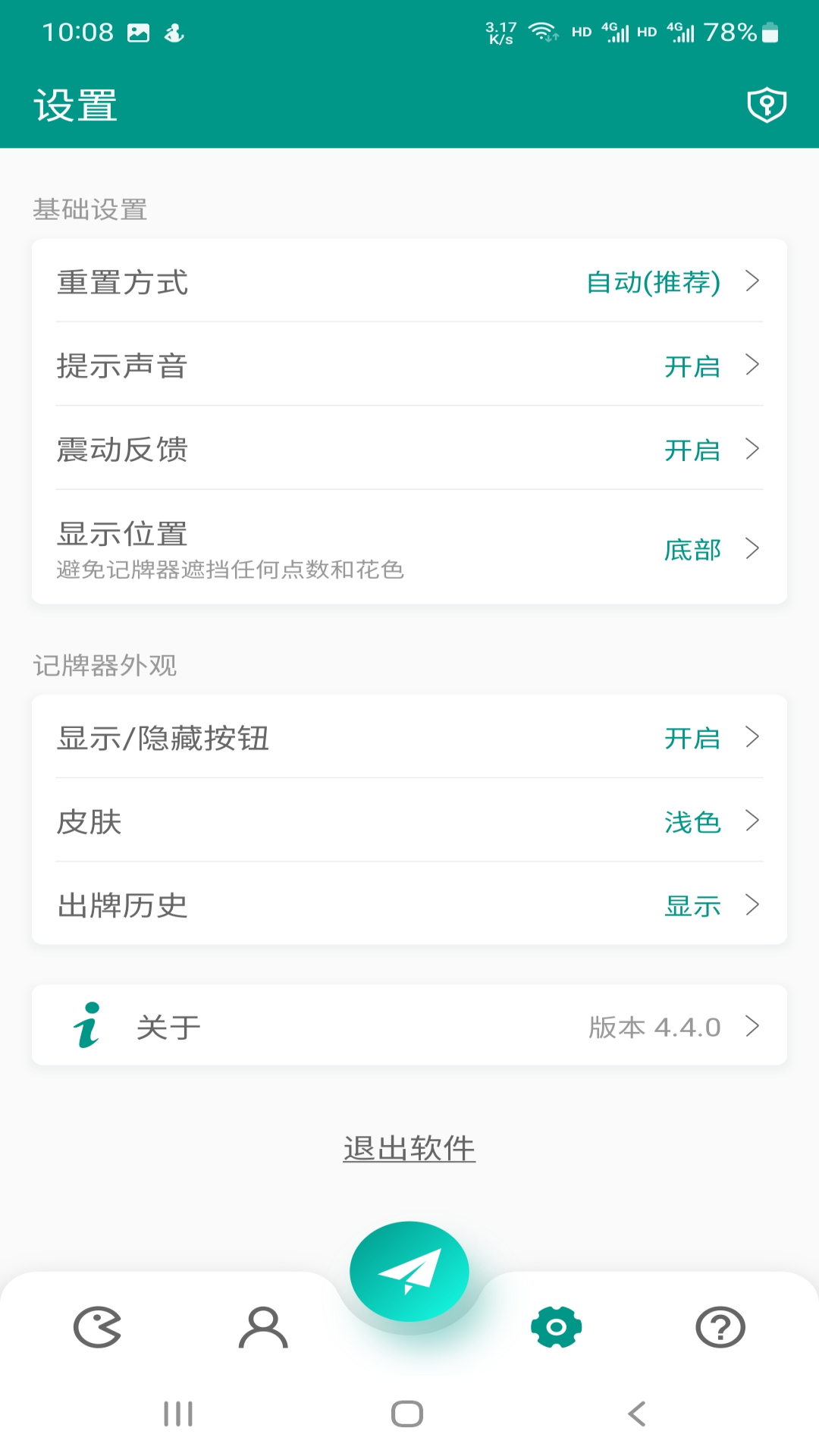Select the 记牌器外观 section entry 皮肤
This screenshot has width=819, height=1456.
[409, 821]
